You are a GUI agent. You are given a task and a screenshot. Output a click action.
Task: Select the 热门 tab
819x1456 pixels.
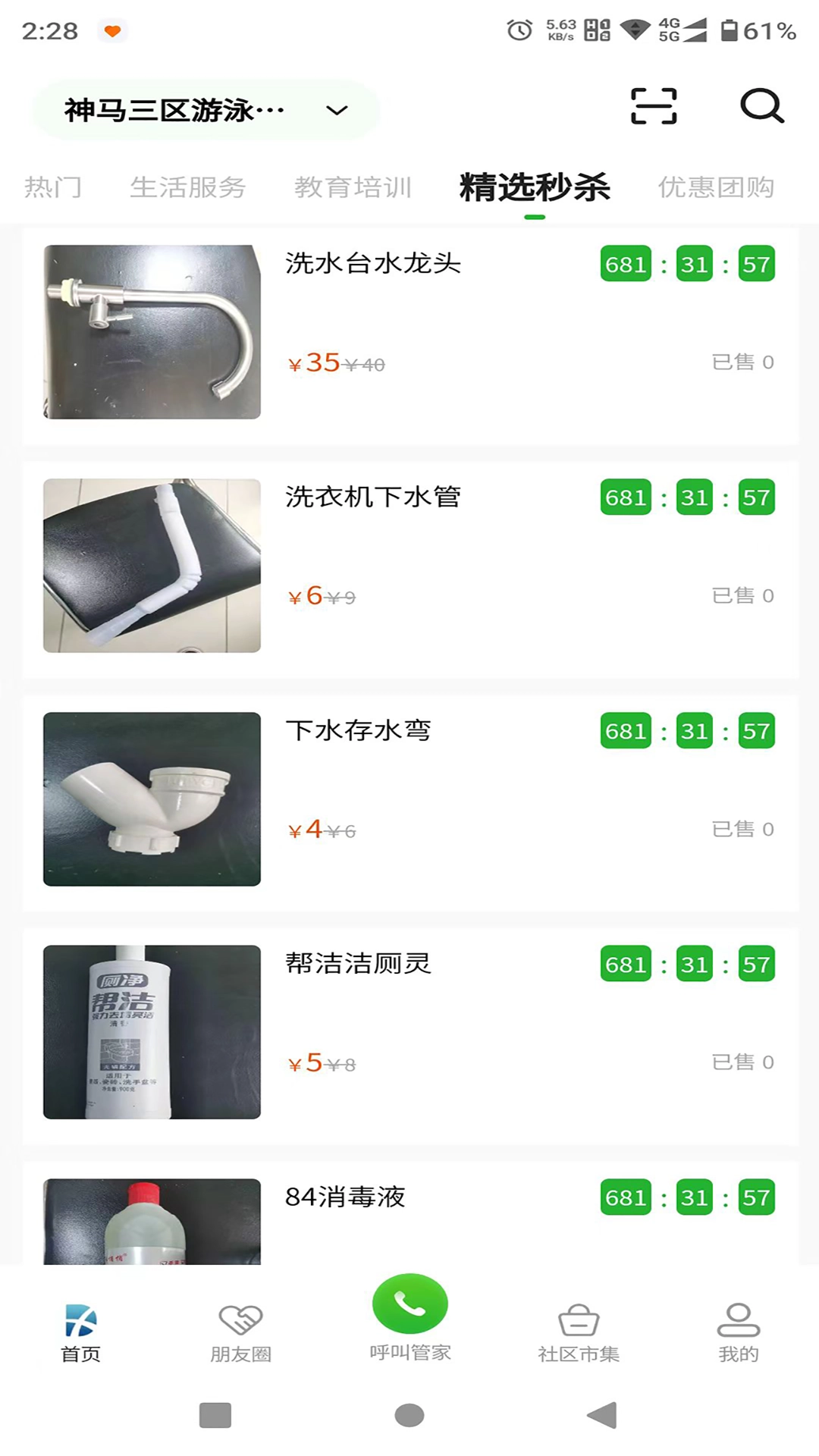(55, 187)
